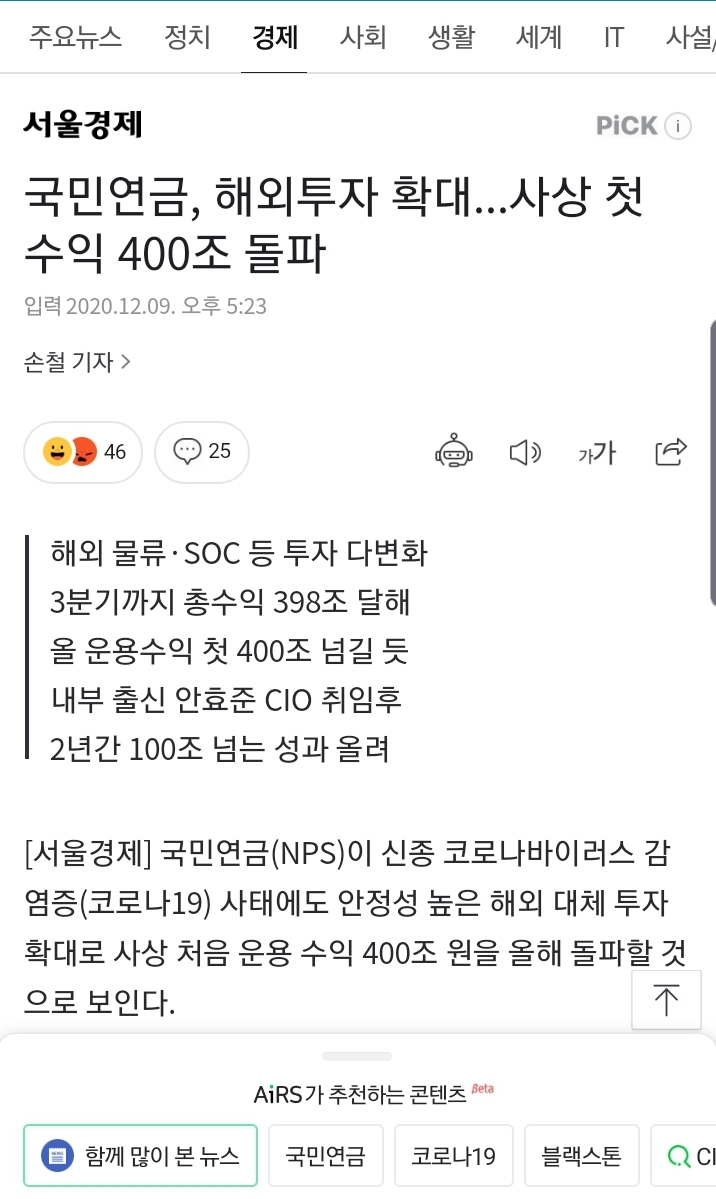Open the 블랙스톤 keyword chip
Viewport: 716px width, 1199px height.
581,1156
